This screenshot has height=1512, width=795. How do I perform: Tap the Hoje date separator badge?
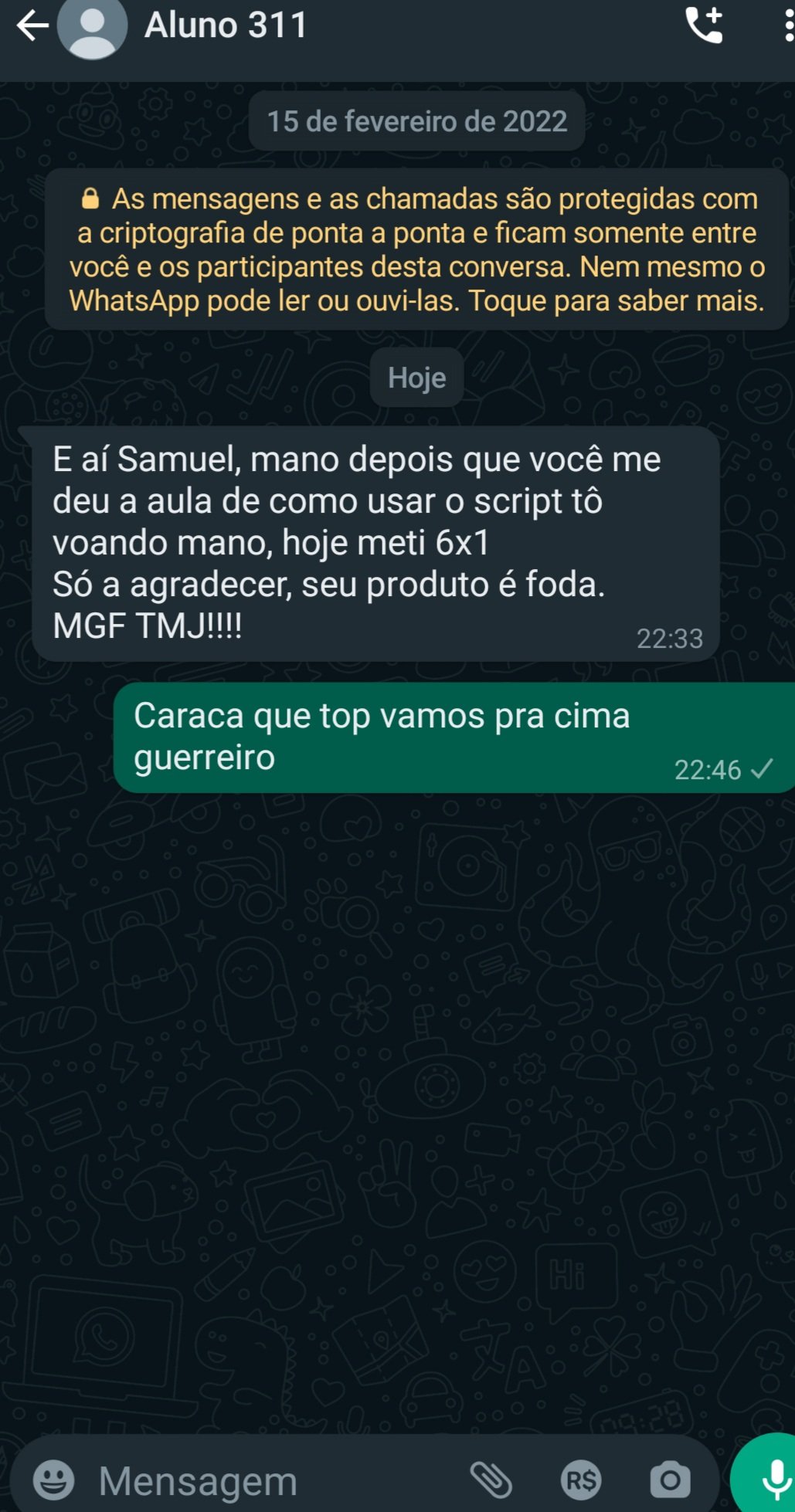tap(416, 377)
